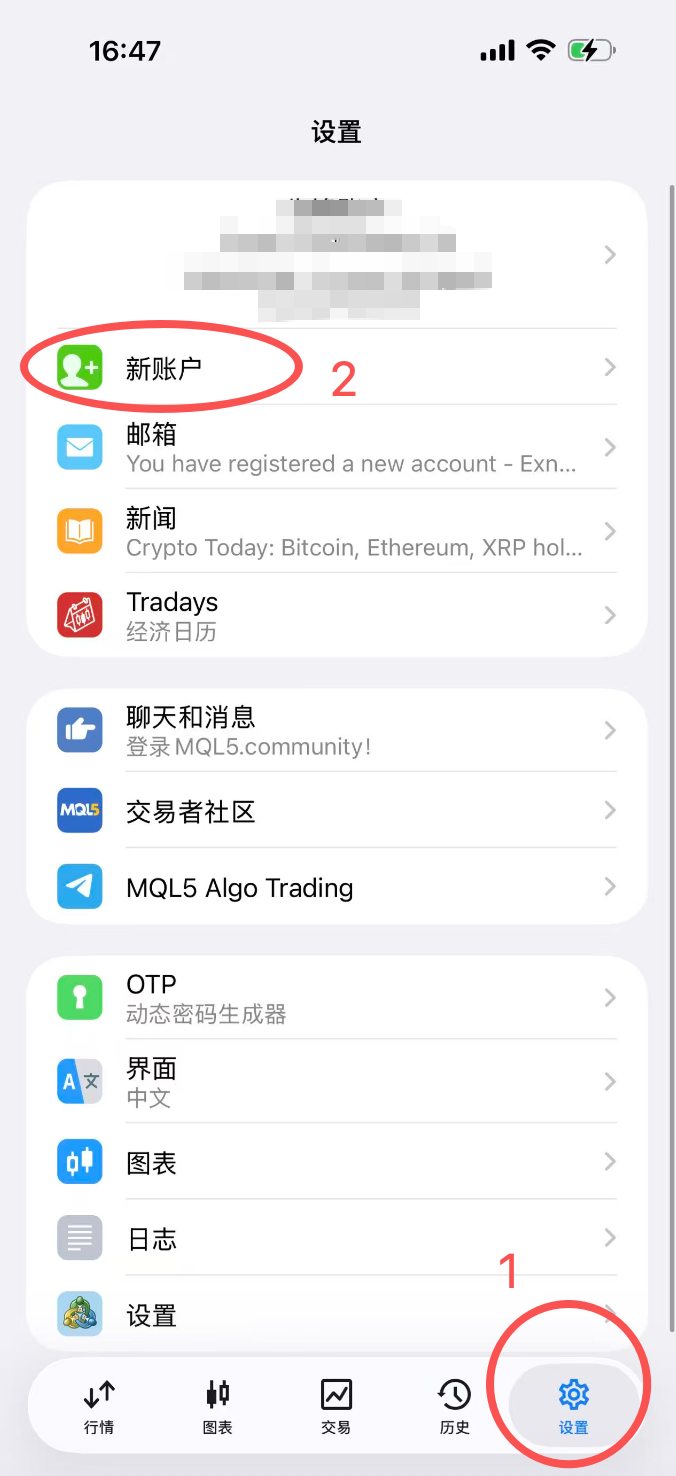
Task: Open MQL5 Algo Trading
Action: [x=337, y=887]
